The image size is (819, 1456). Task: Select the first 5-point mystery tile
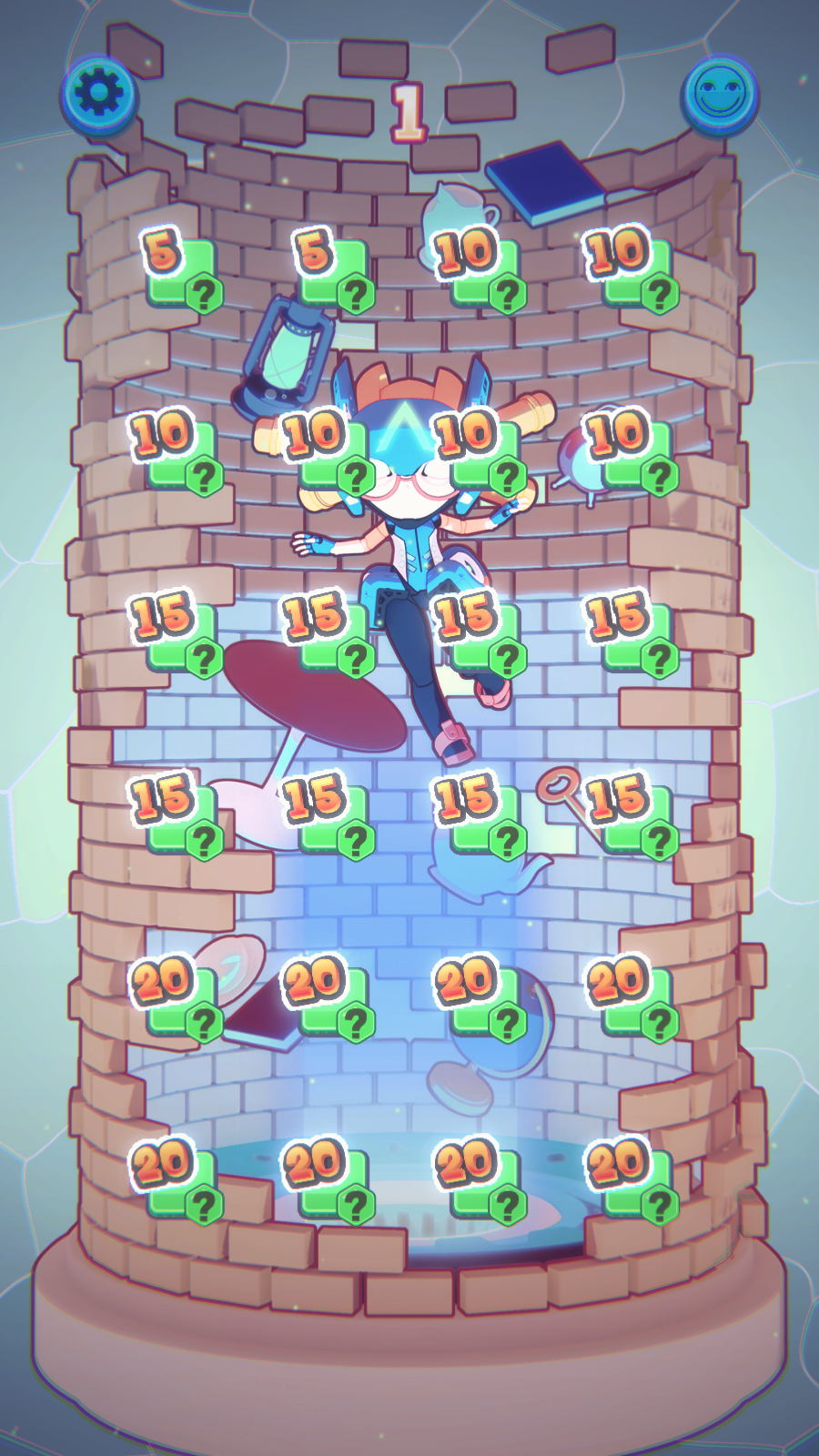(180, 270)
